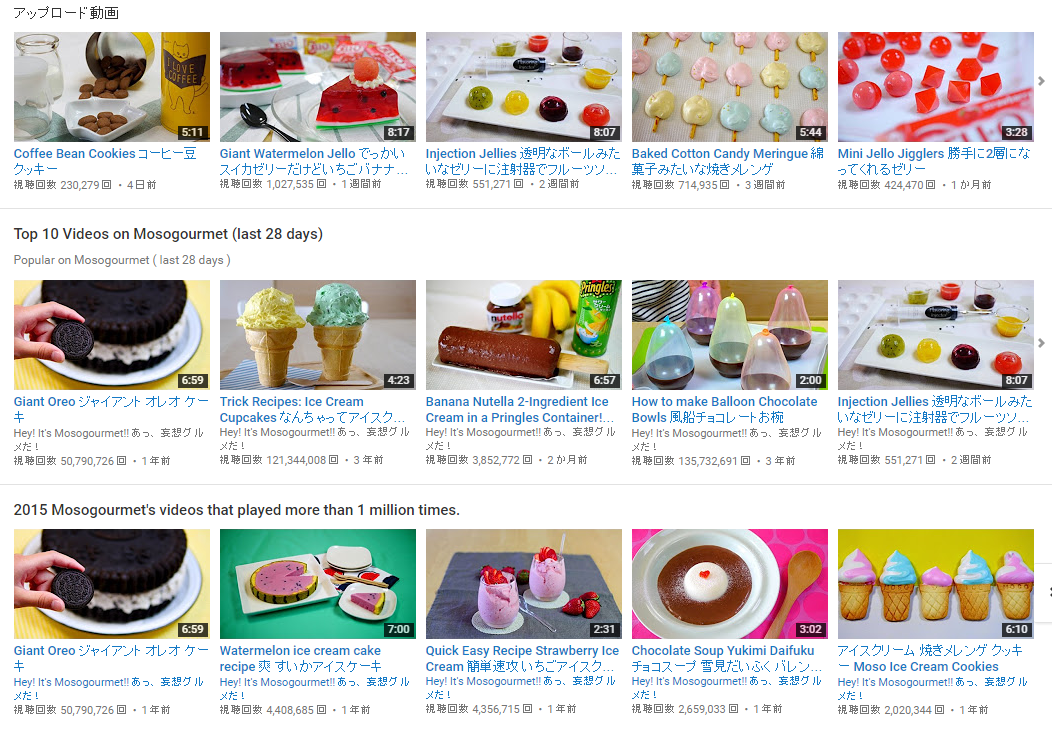Open Top 10 Videos on Mosogourmet playlist
Screen dimensions: 1052x732
[x=168, y=234]
